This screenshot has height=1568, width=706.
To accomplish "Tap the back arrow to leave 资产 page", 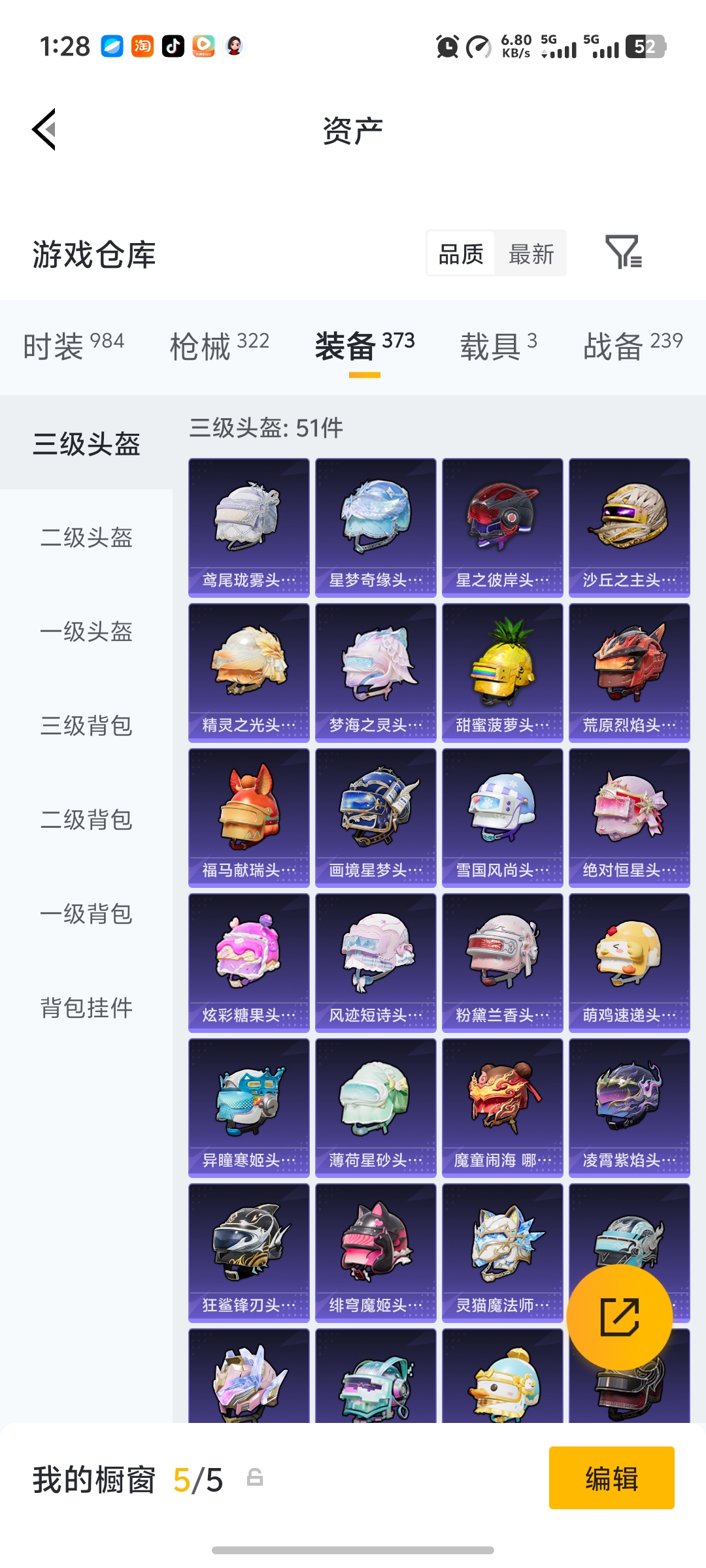I will 43,129.
